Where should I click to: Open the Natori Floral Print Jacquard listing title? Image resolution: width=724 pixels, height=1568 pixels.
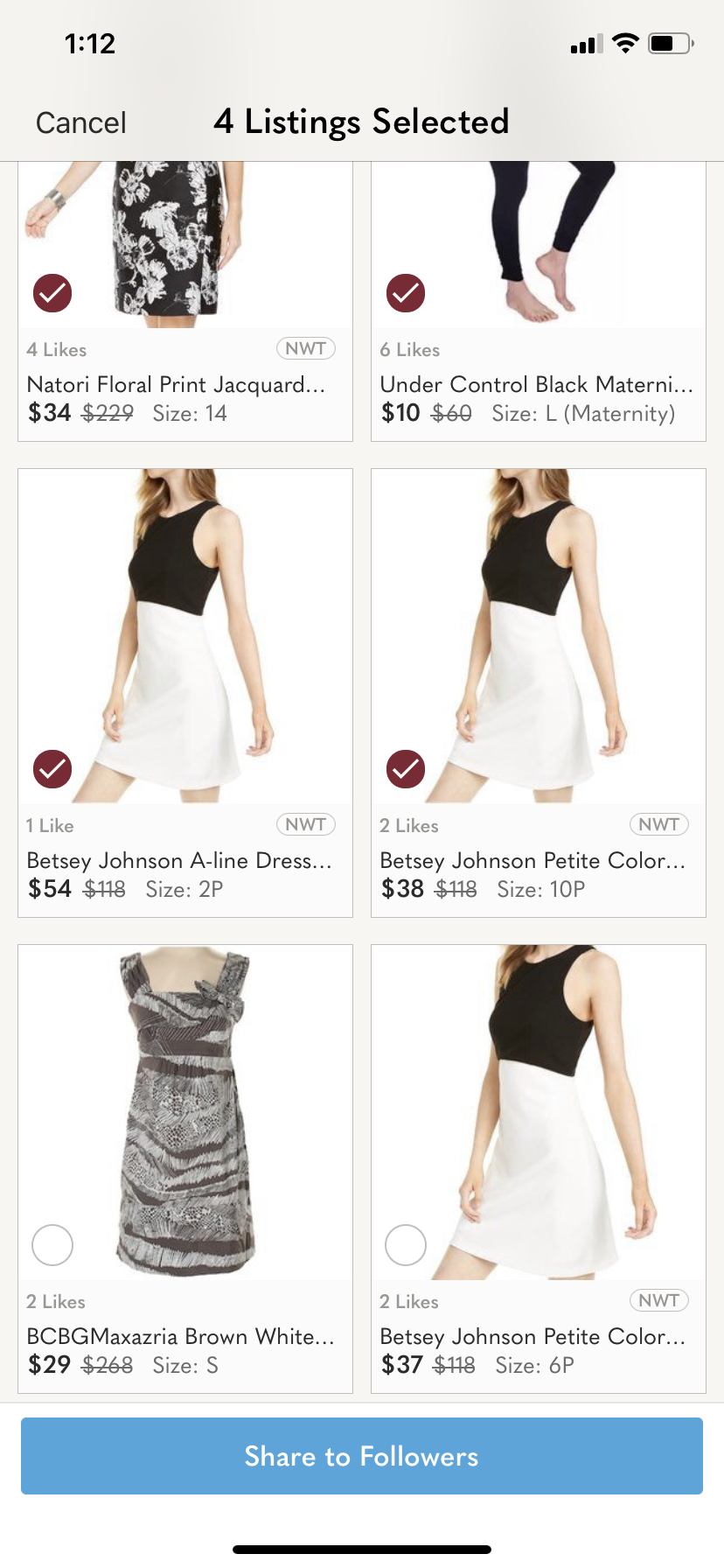[181, 385]
